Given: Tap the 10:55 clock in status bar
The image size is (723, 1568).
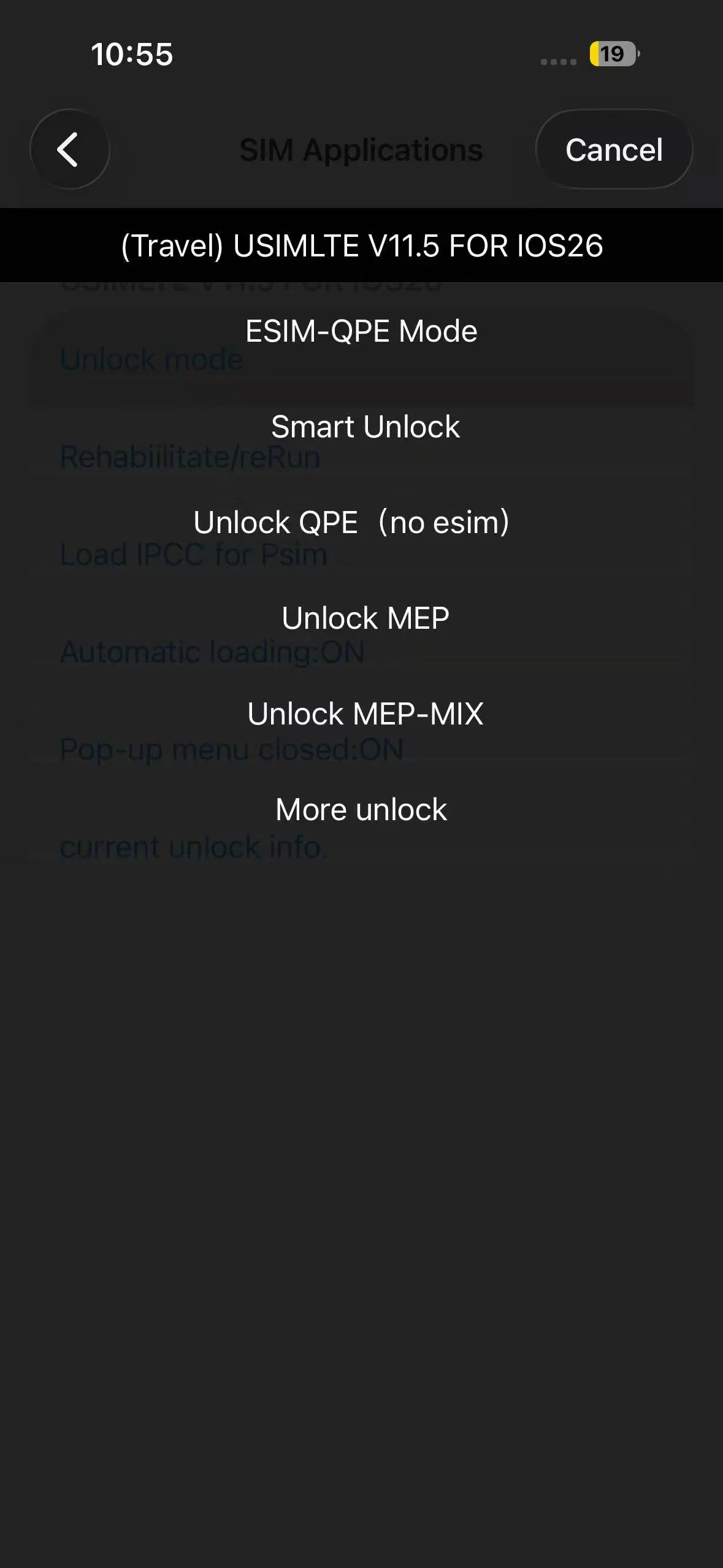Looking at the screenshot, I should (x=132, y=55).
